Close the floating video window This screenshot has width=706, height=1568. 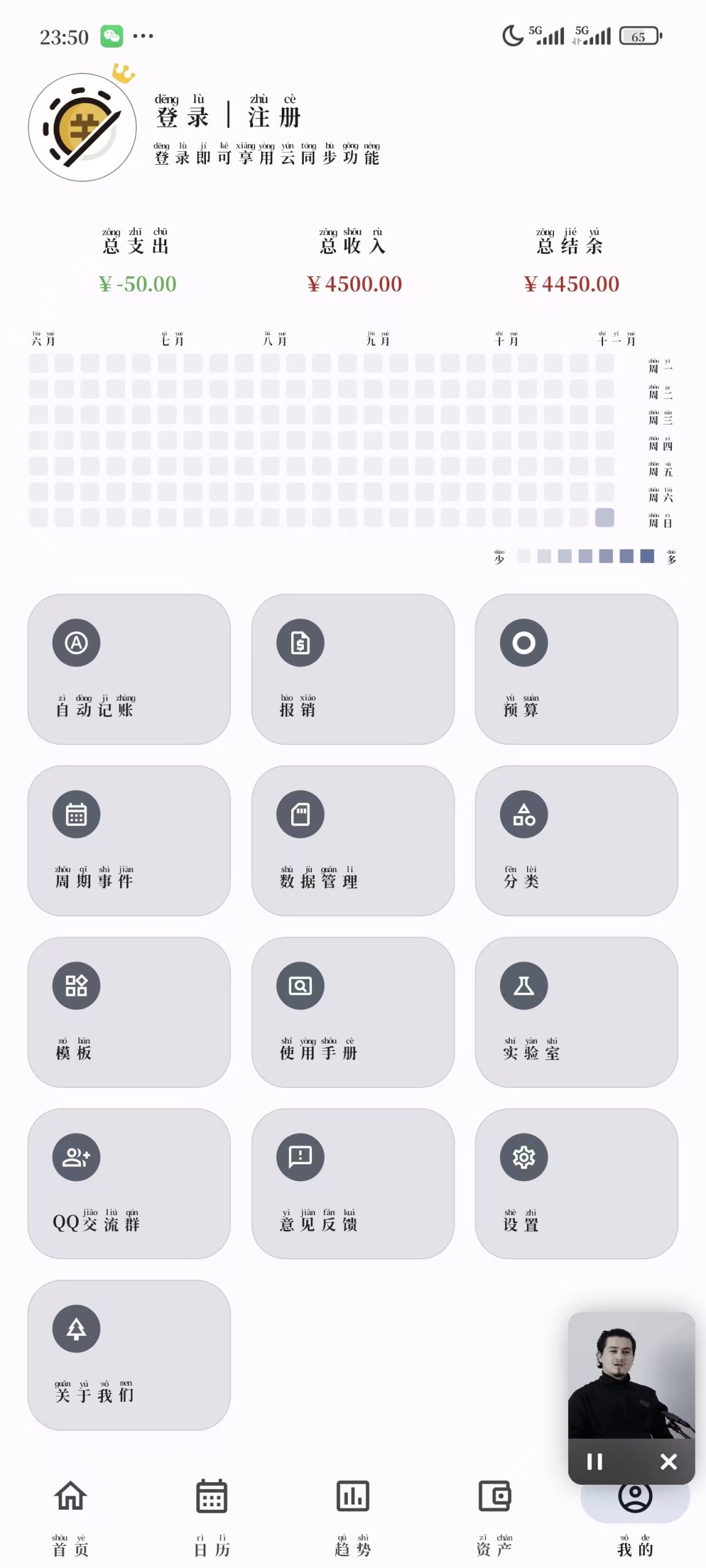pyautogui.click(x=669, y=1462)
